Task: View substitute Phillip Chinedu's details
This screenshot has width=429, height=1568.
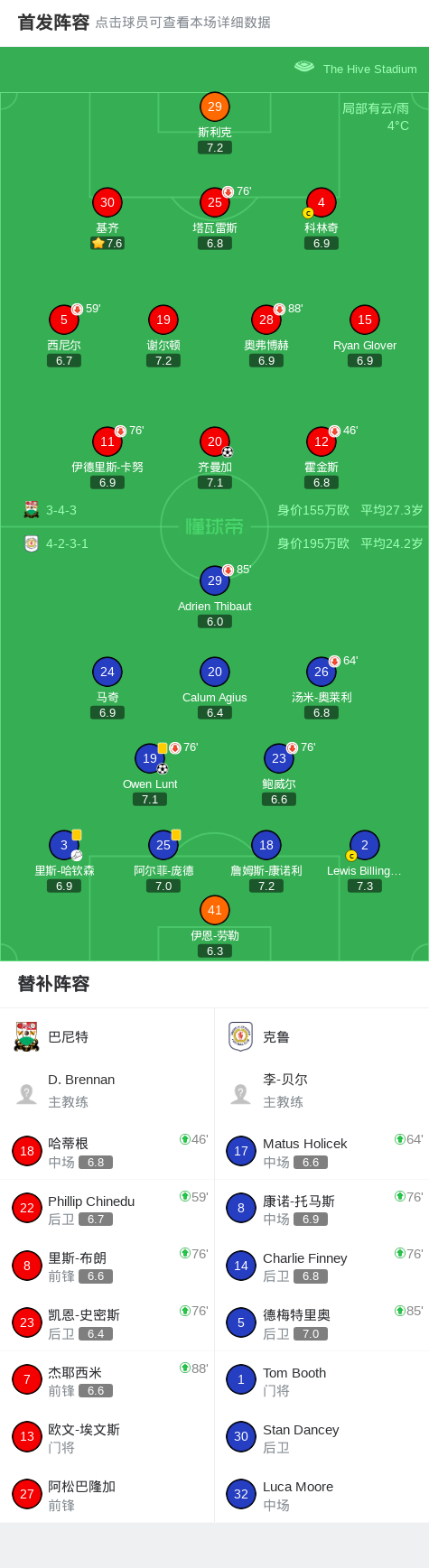Action: point(107,1209)
